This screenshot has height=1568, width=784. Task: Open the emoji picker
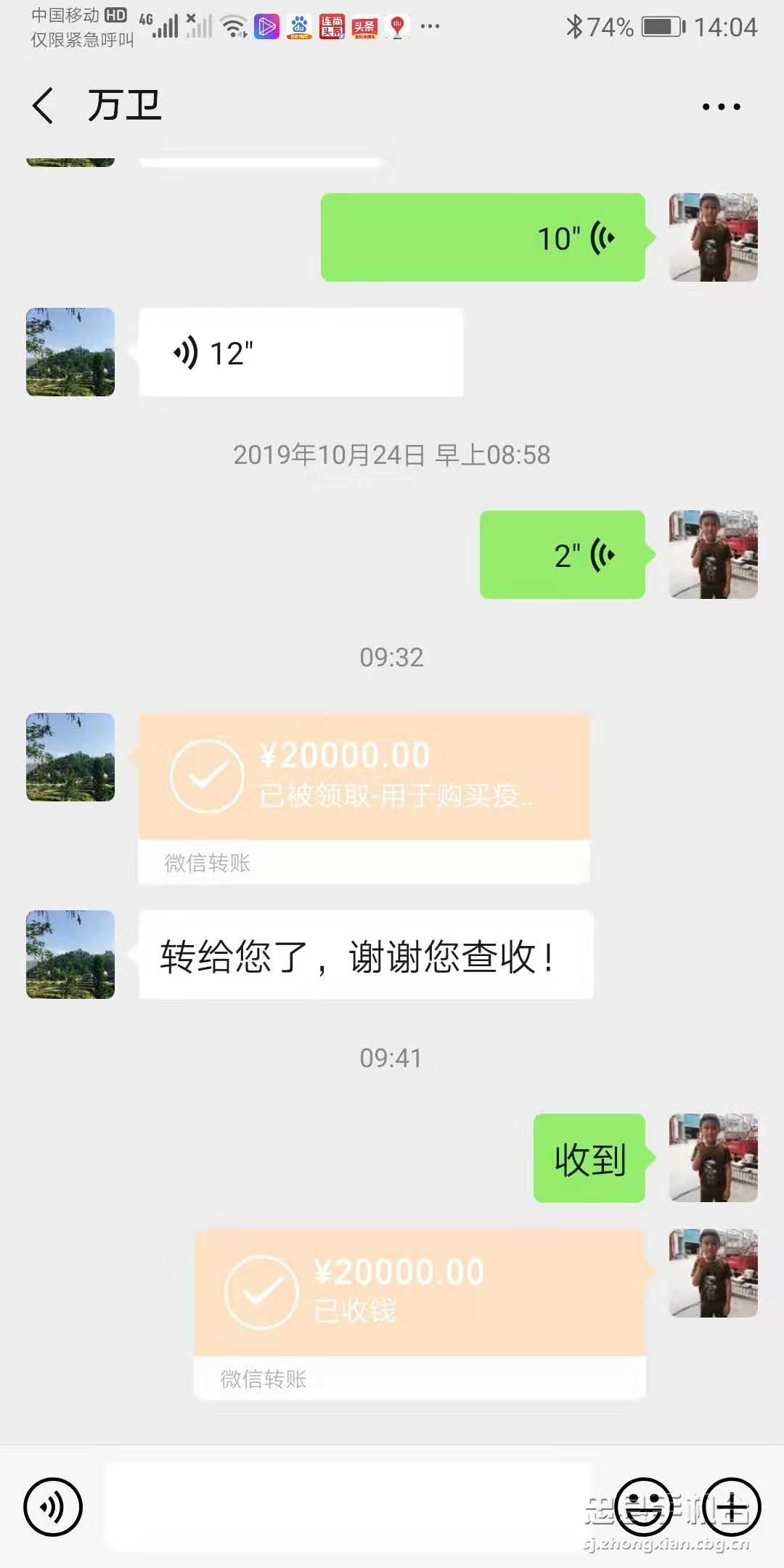643,1507
